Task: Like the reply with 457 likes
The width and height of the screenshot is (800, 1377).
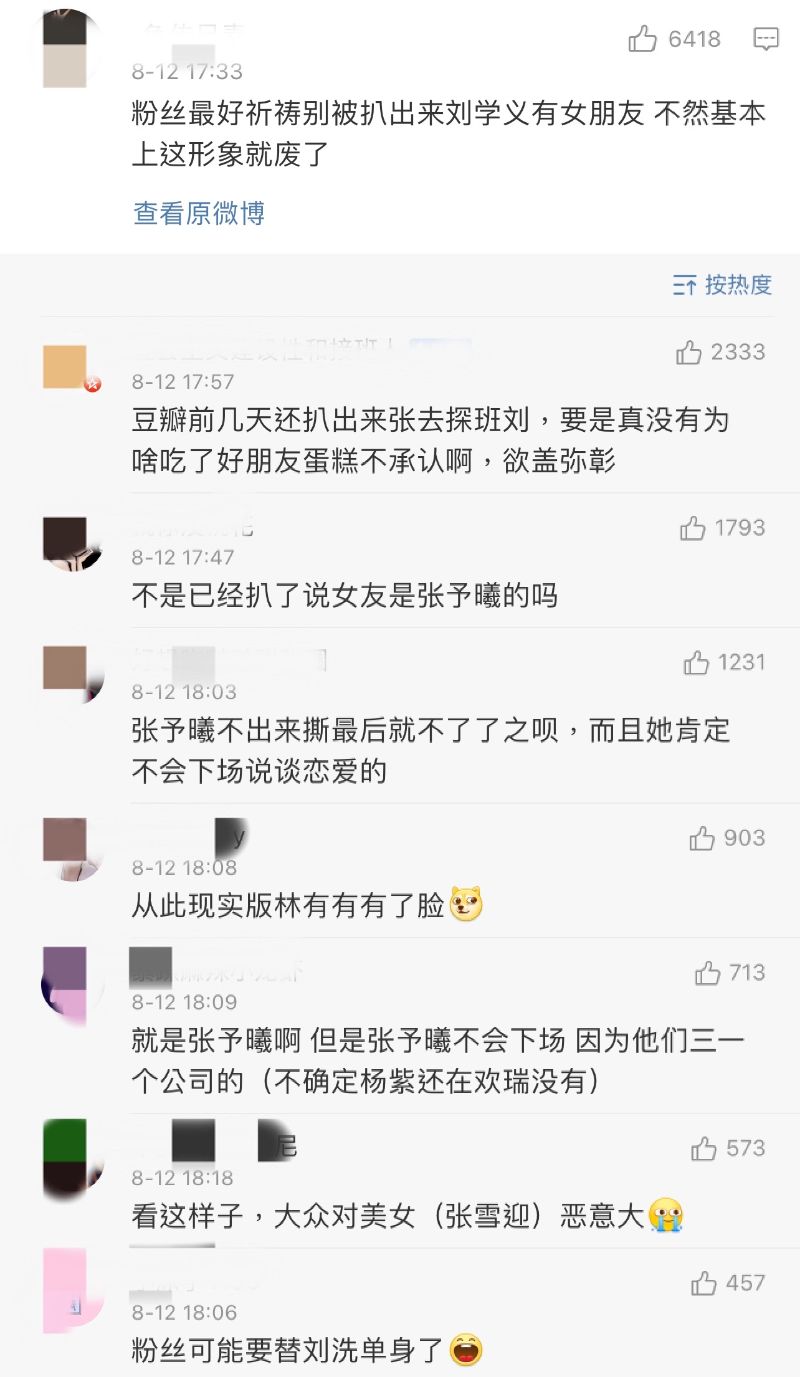Action: (704, 1282)
